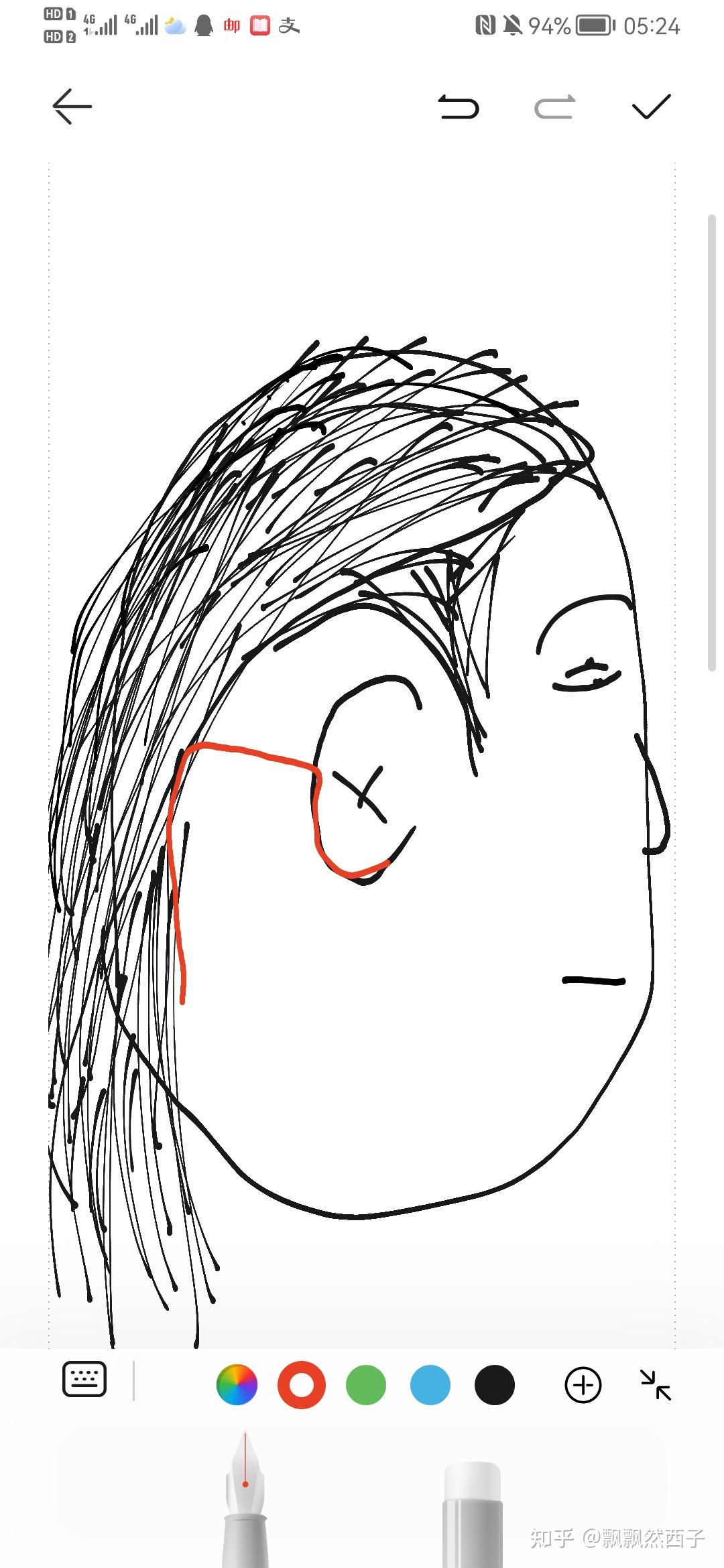Pick the blue color swatch

pos(430,1384)
